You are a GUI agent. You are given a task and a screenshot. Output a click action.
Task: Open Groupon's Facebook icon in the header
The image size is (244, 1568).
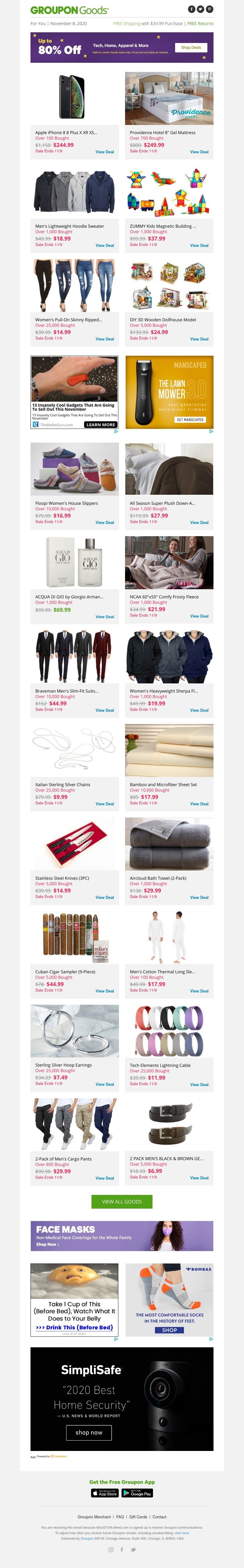pos(191,9)
